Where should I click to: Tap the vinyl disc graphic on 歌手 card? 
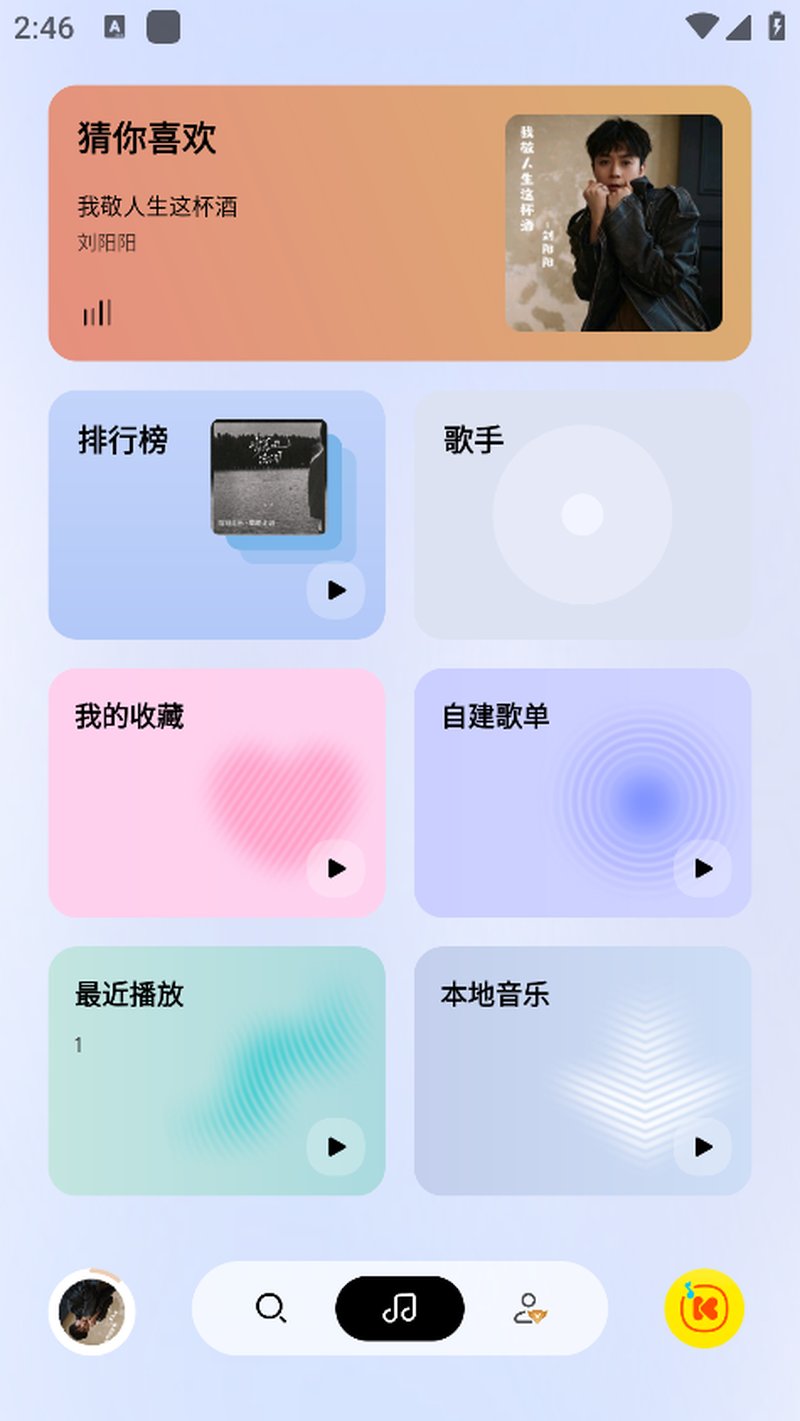tap(583, 514)
